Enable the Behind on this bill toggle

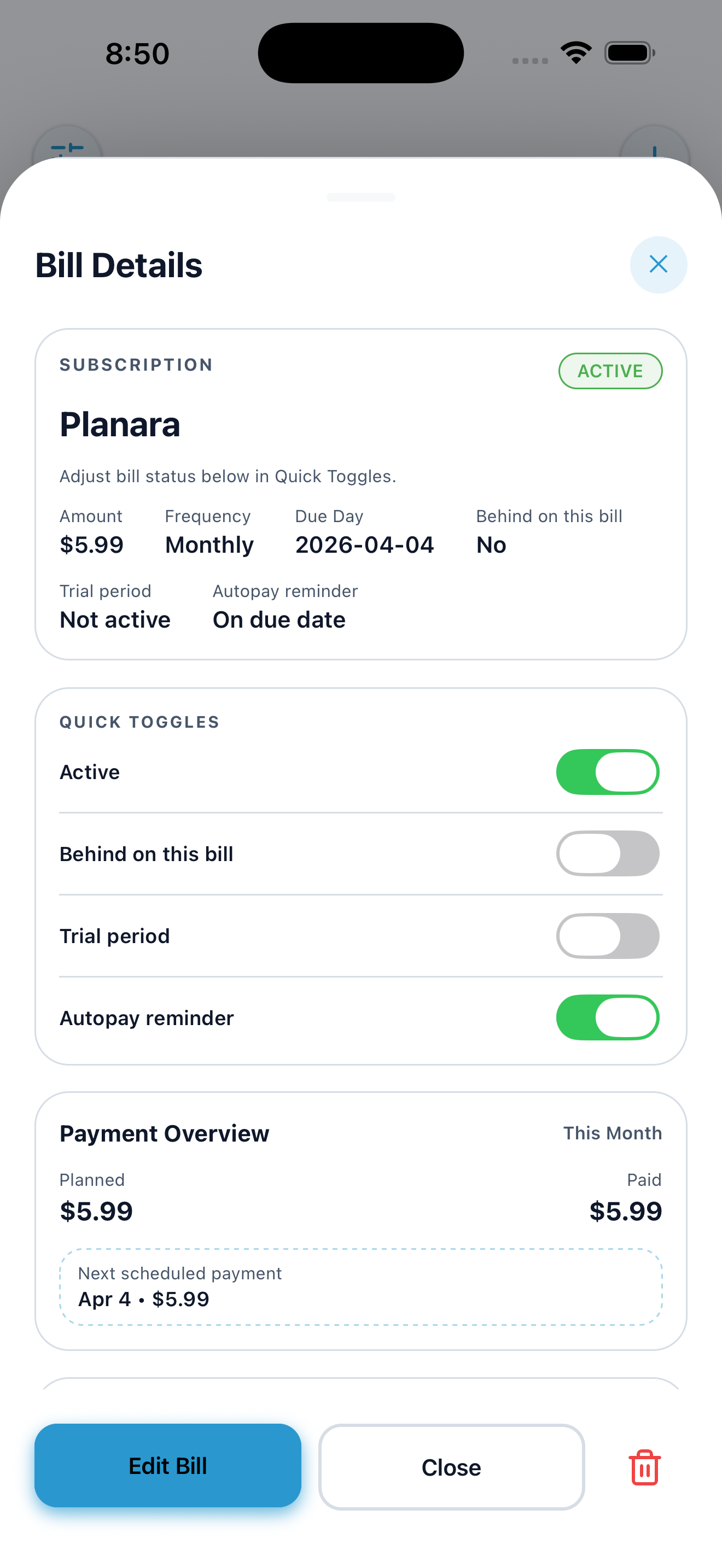pyautogui.click(x=608, y=853)
